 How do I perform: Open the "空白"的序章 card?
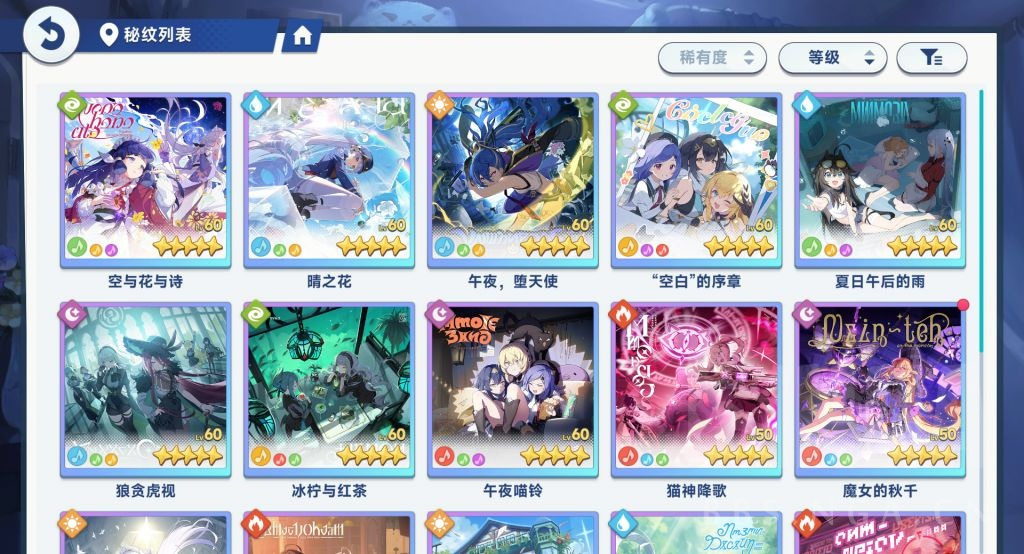(x=696, y=180)
